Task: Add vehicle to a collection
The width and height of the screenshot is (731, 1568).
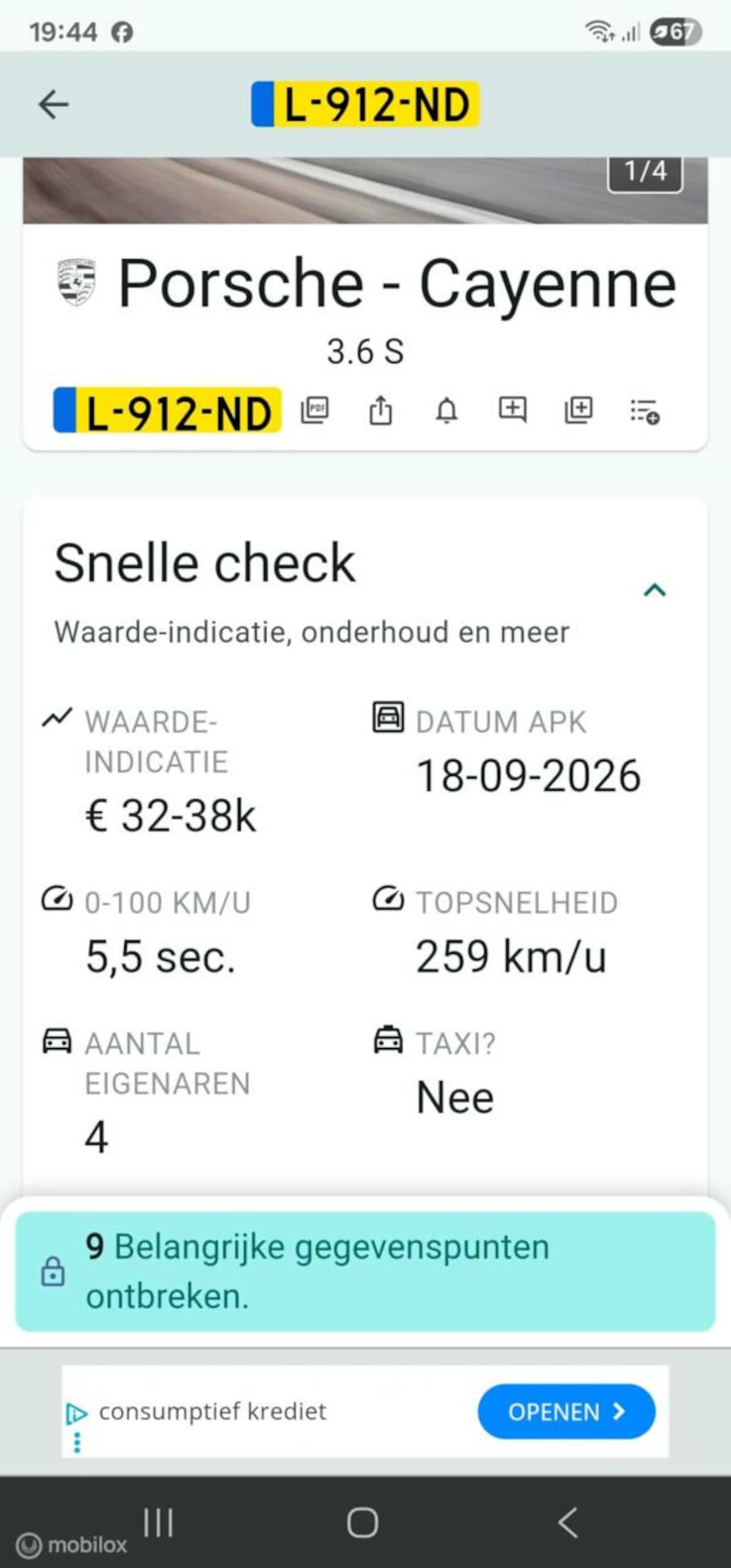Action: [579, 410]
